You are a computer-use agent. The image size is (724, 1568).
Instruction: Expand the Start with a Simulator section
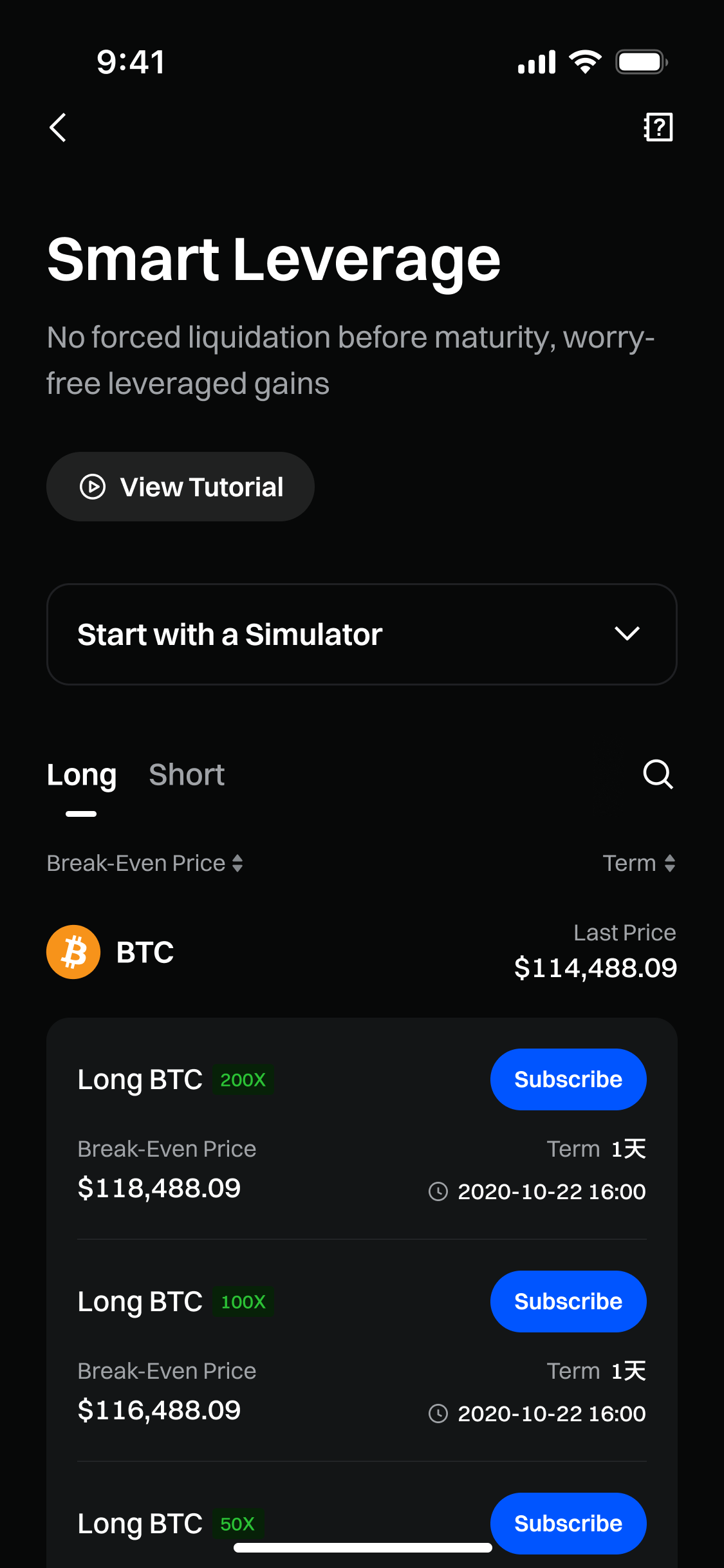pos(362,635)
